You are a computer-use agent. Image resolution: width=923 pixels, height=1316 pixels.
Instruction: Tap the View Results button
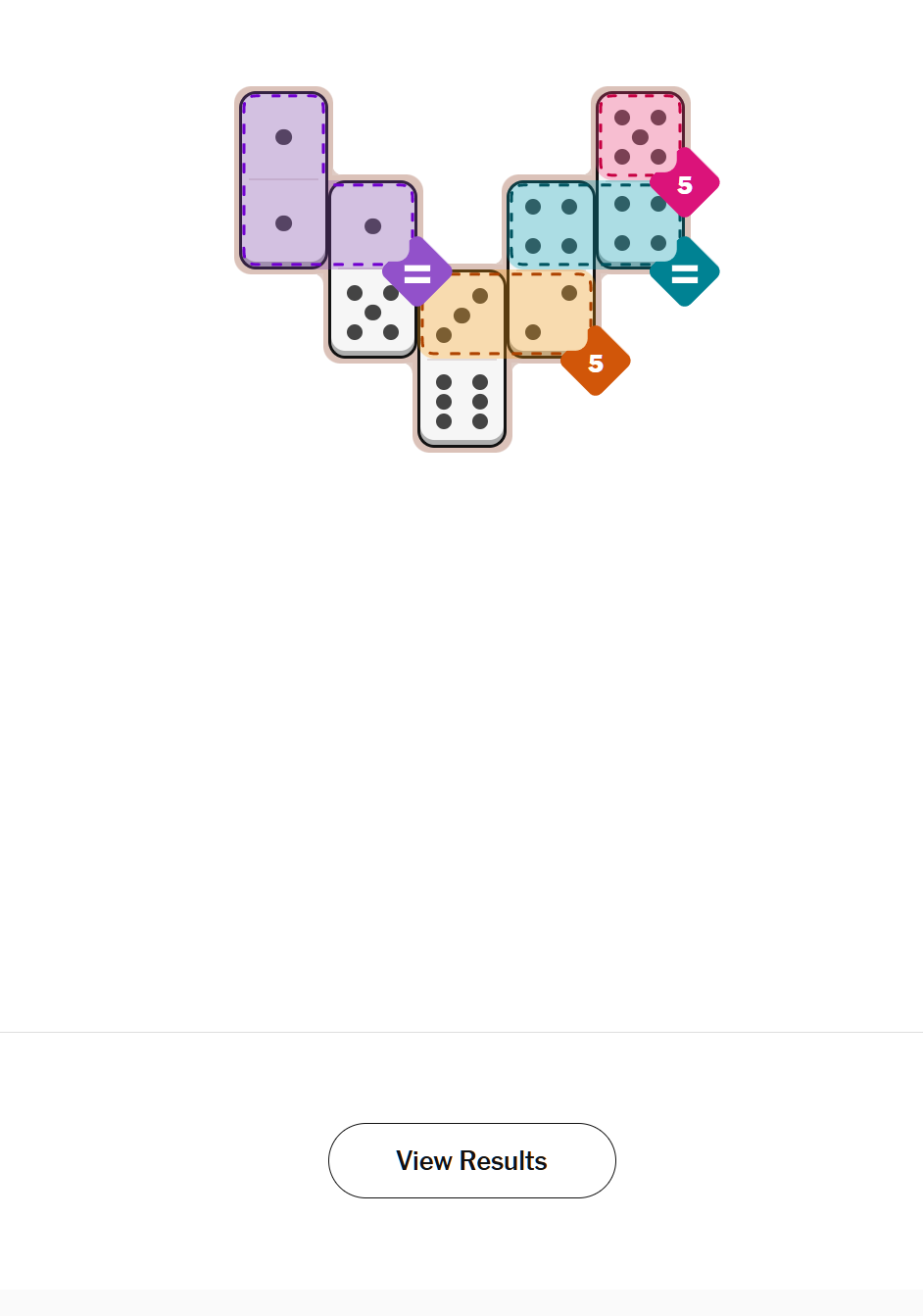[471, 1160]
